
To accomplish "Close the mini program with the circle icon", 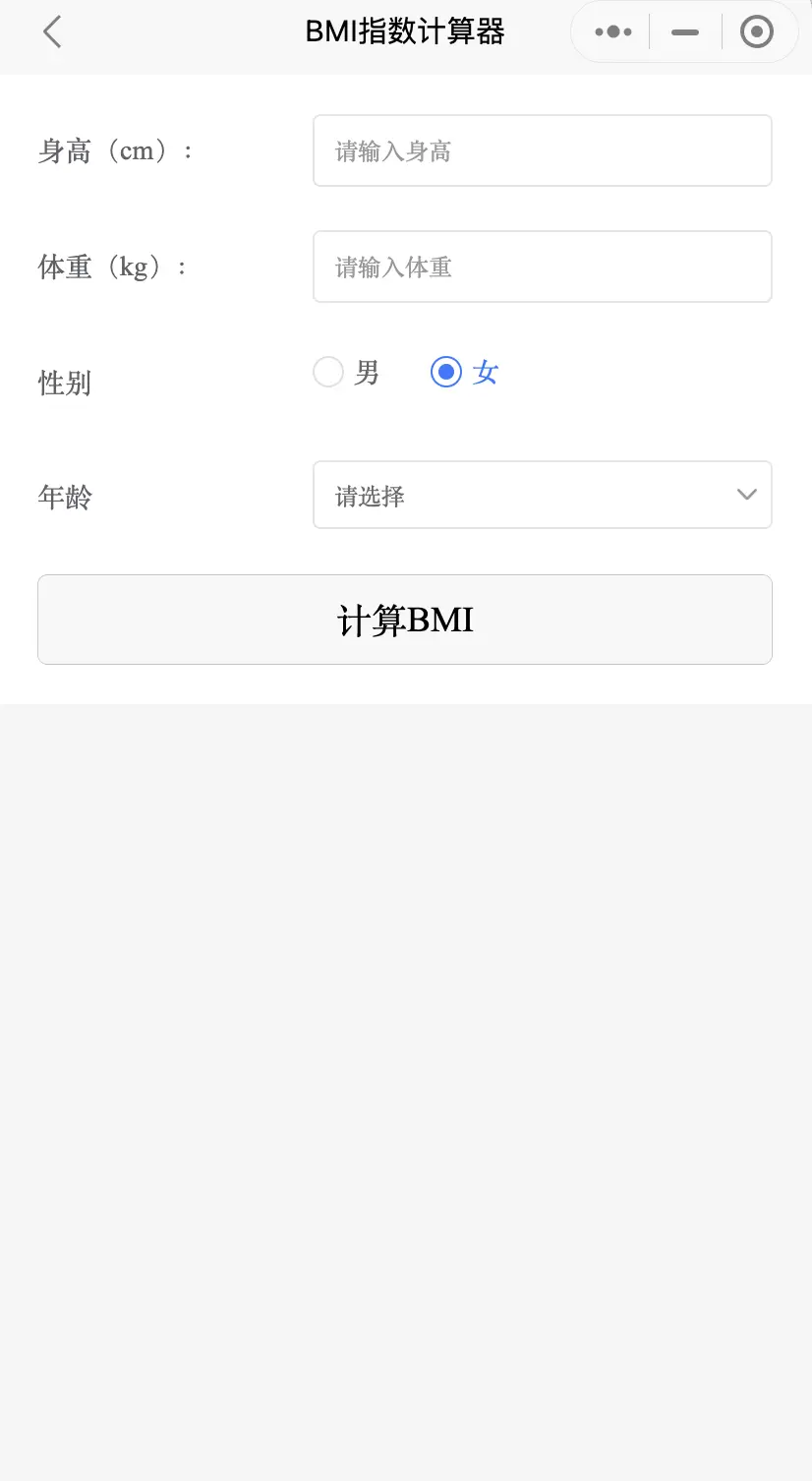I will pos(756,32).
